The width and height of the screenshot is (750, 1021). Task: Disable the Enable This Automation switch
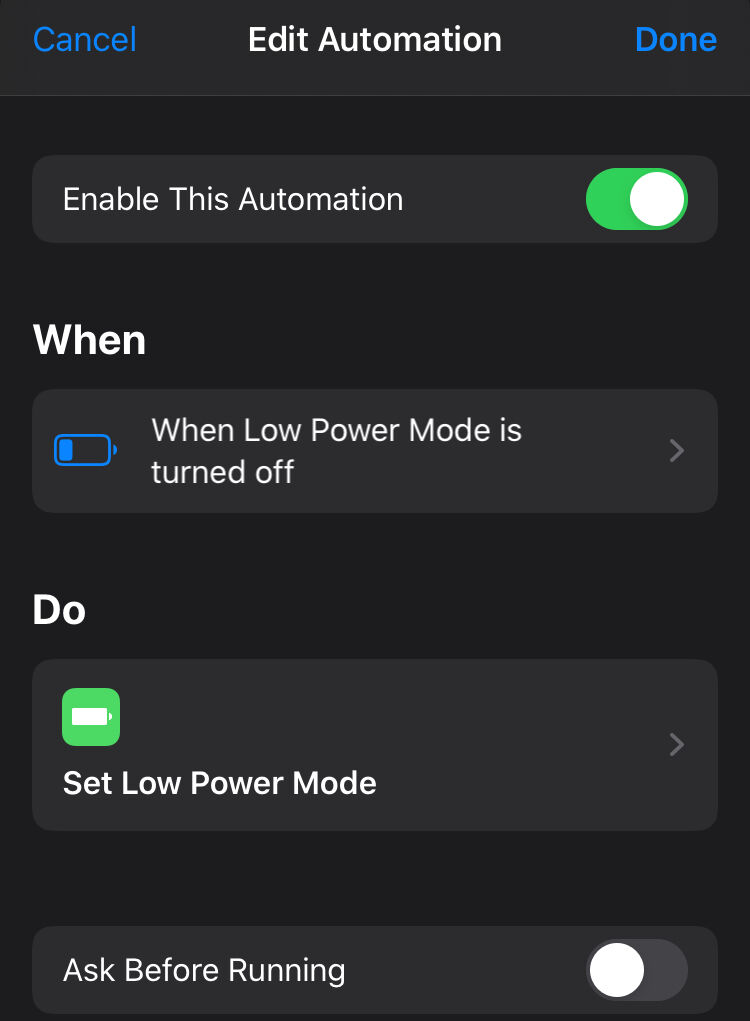(636, 199)
